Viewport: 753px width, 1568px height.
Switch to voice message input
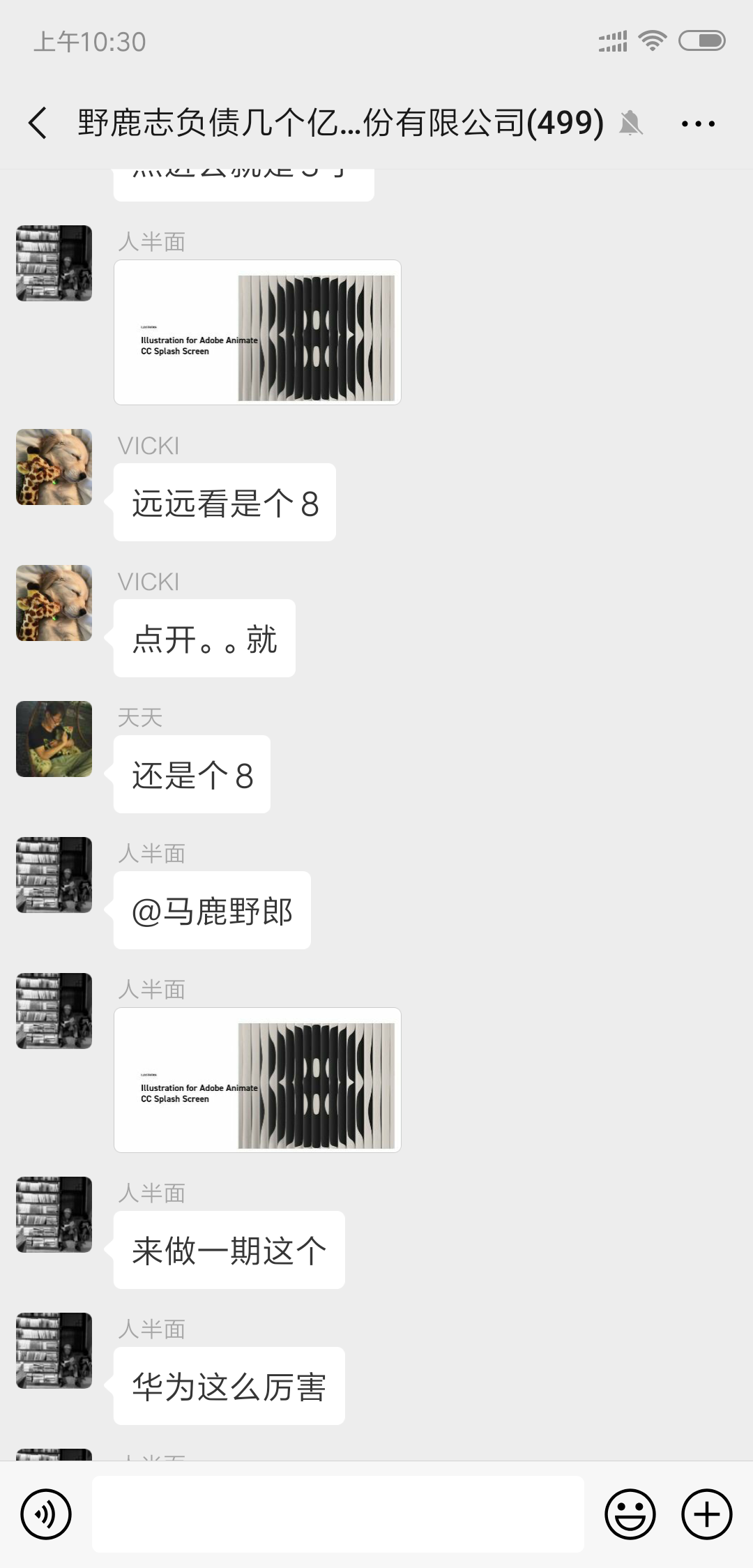[46, 1514]
